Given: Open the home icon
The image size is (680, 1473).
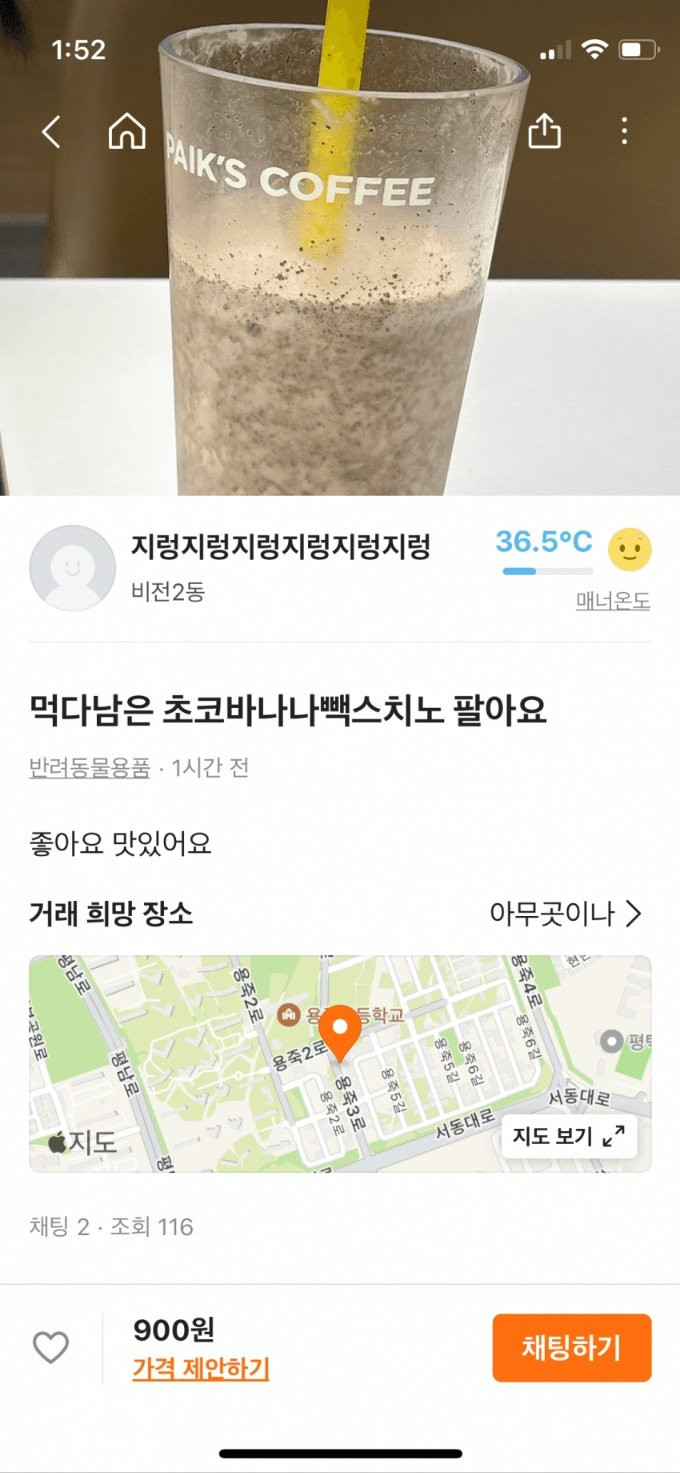Looking at the screenshot, I should click(127, 132).
